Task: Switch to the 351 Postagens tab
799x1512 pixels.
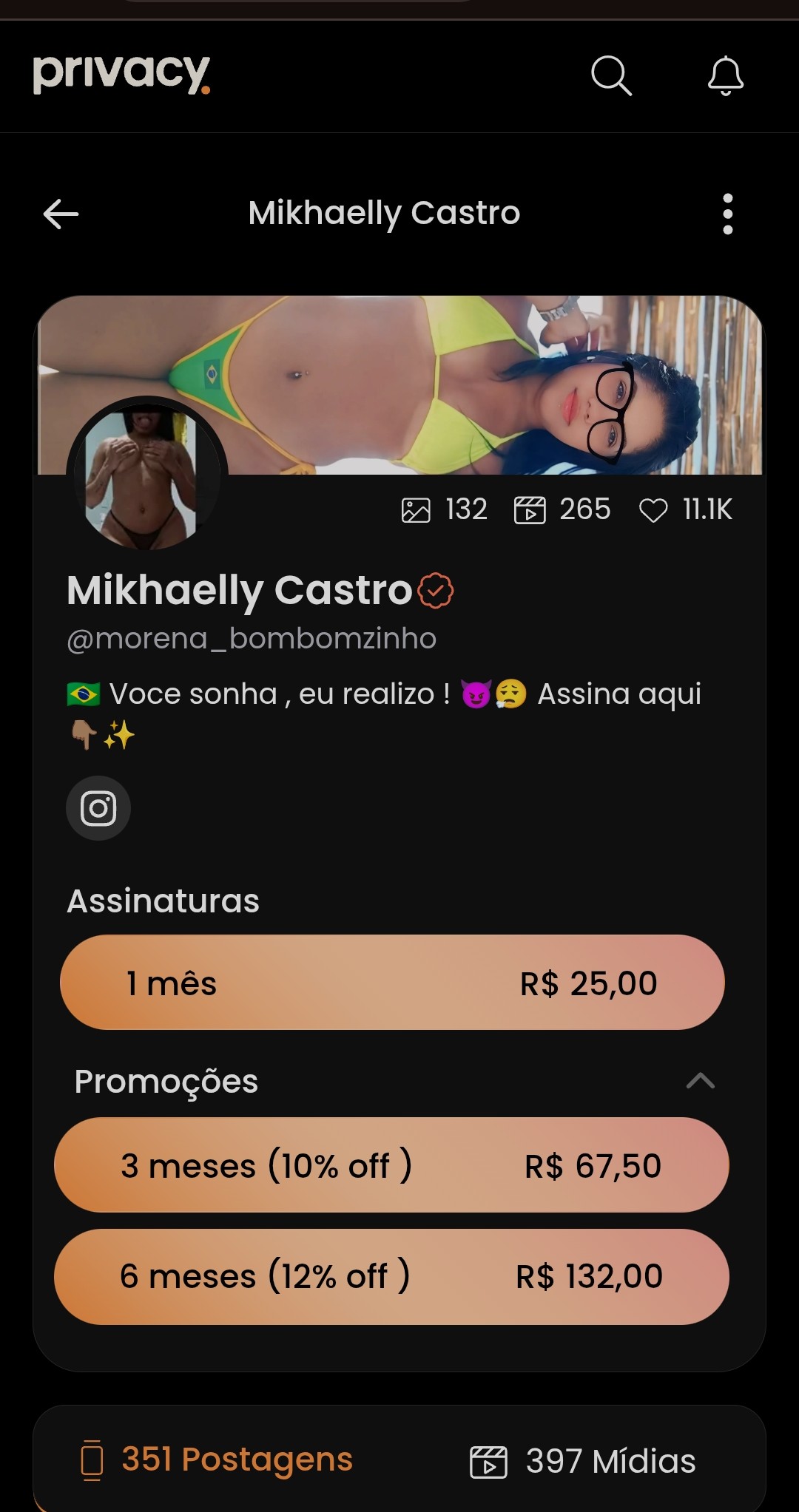Action: [x=216, y=1460]
